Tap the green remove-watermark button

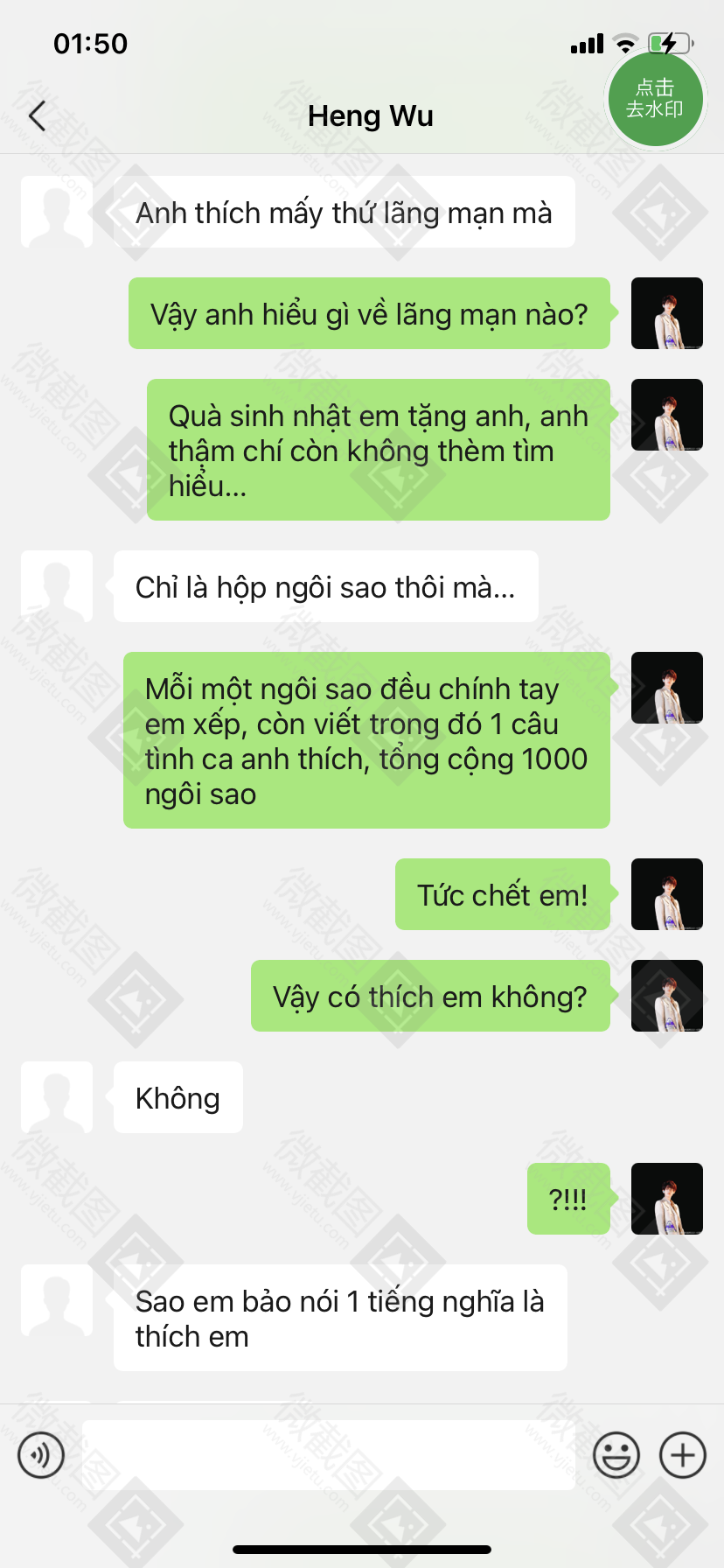point(655,99)
